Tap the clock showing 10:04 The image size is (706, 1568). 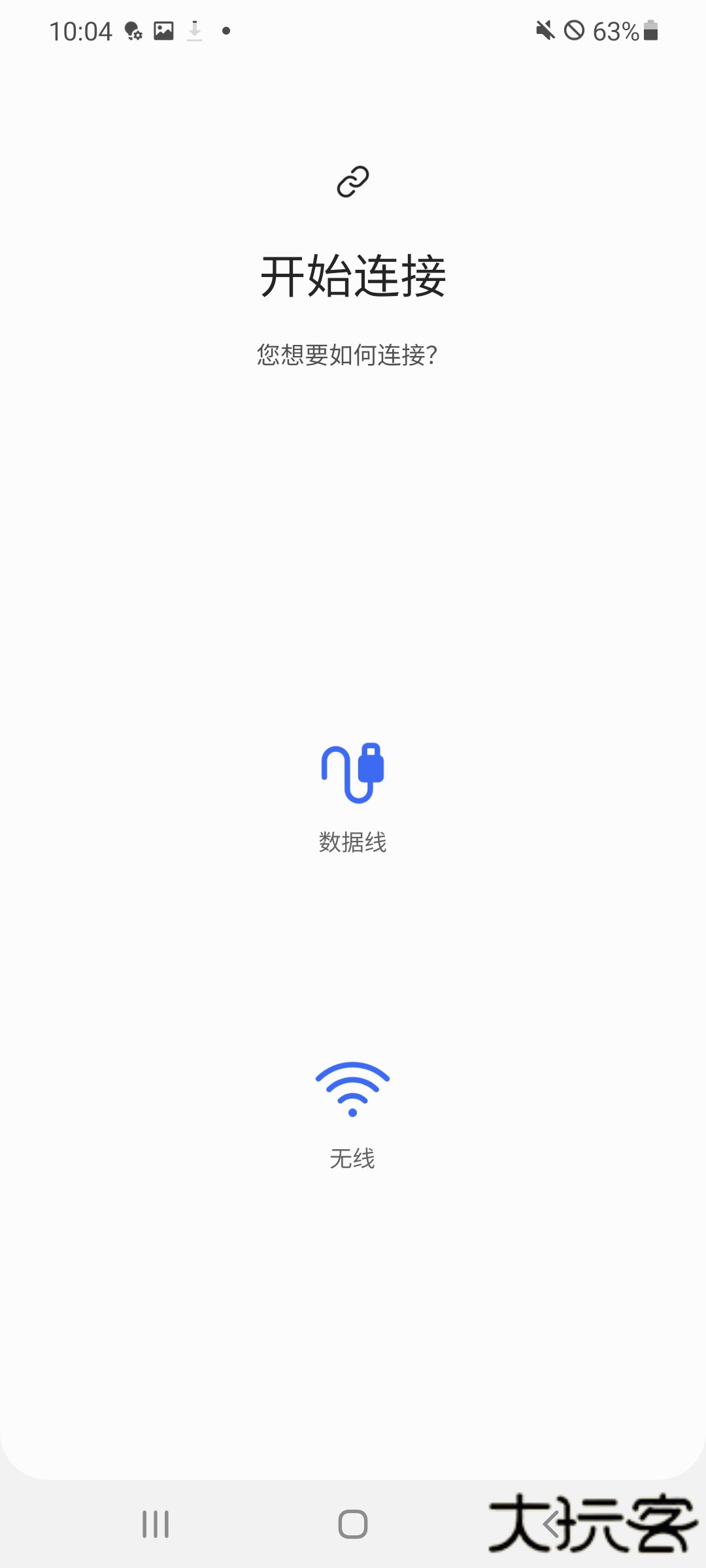pyautogui.click(x=82, y=29)
